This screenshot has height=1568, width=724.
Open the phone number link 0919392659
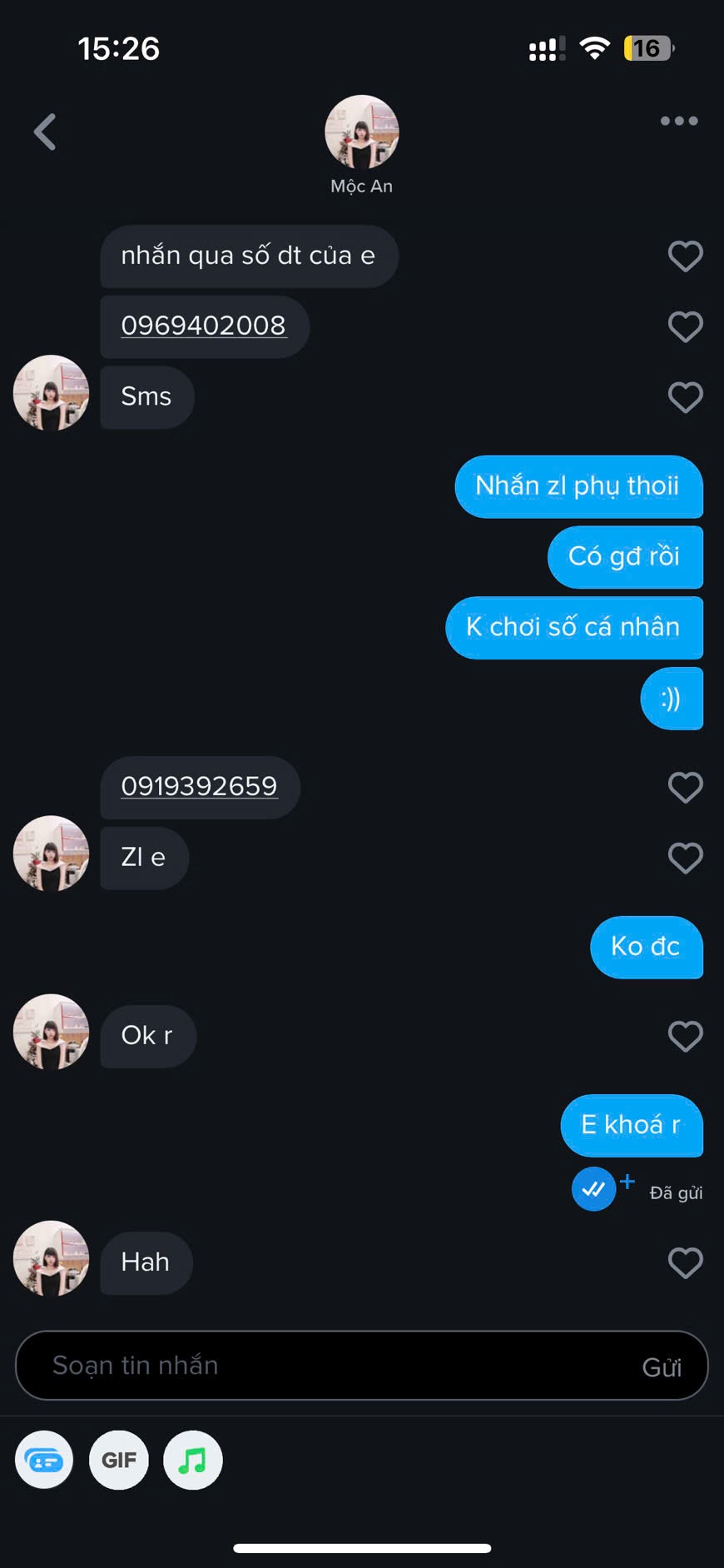click(x=199, y=786)
